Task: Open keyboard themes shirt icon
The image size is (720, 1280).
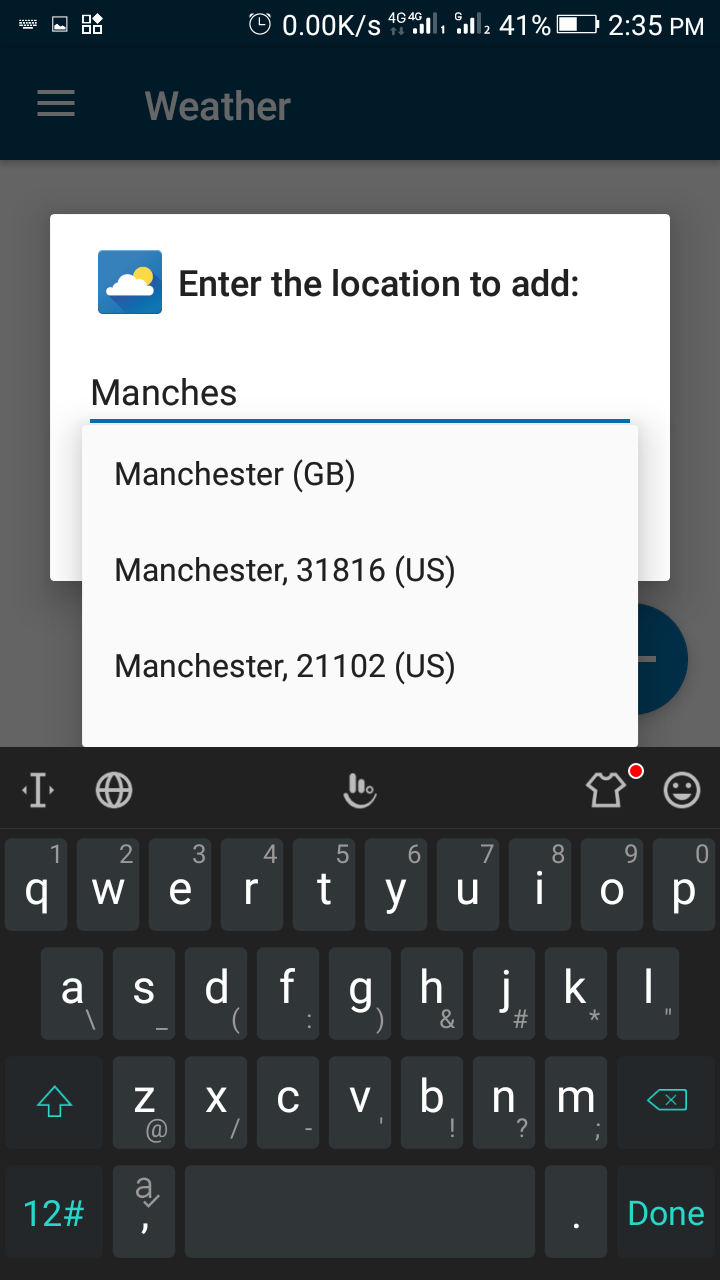Action: click(x=606, y=792)
